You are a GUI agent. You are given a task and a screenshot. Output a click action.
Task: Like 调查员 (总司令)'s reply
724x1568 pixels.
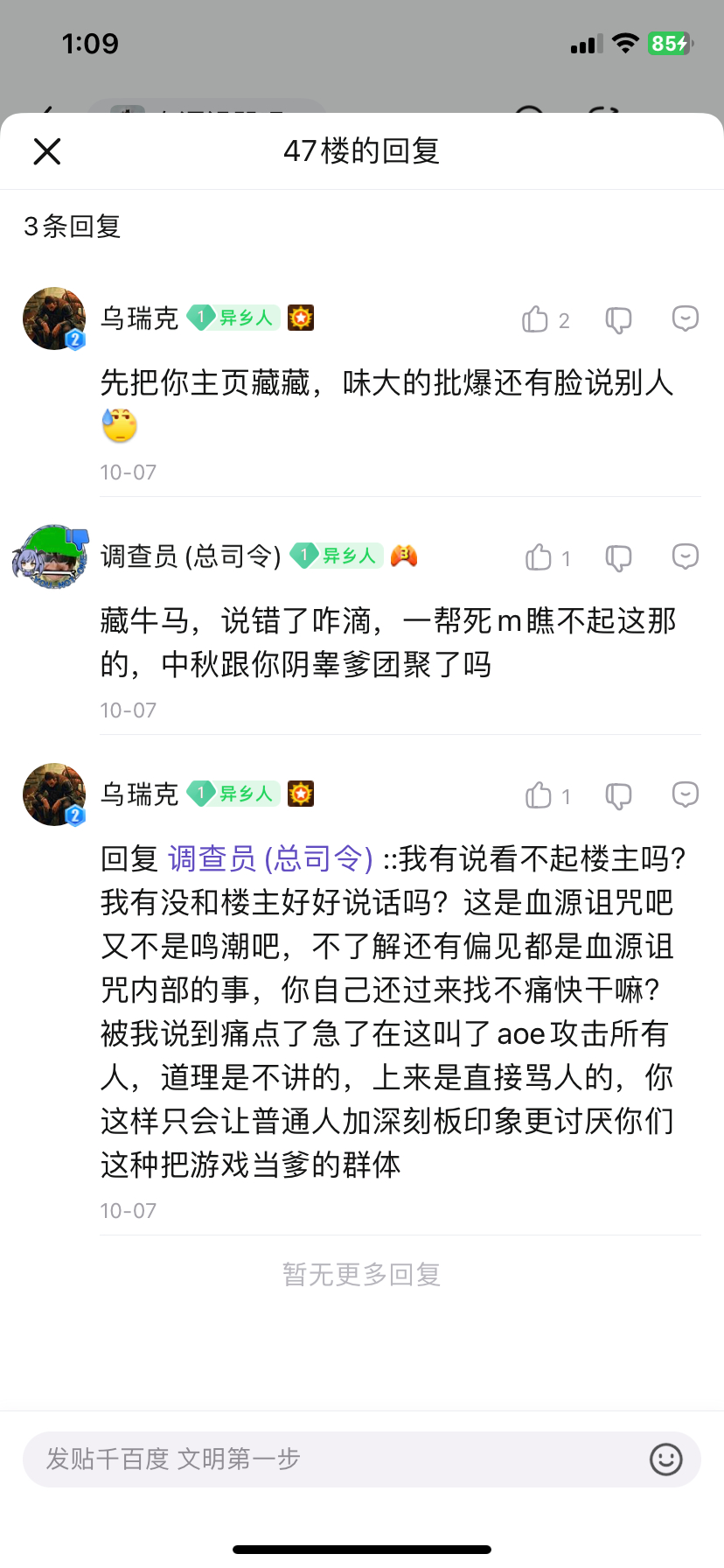click(x=538, y=557)
